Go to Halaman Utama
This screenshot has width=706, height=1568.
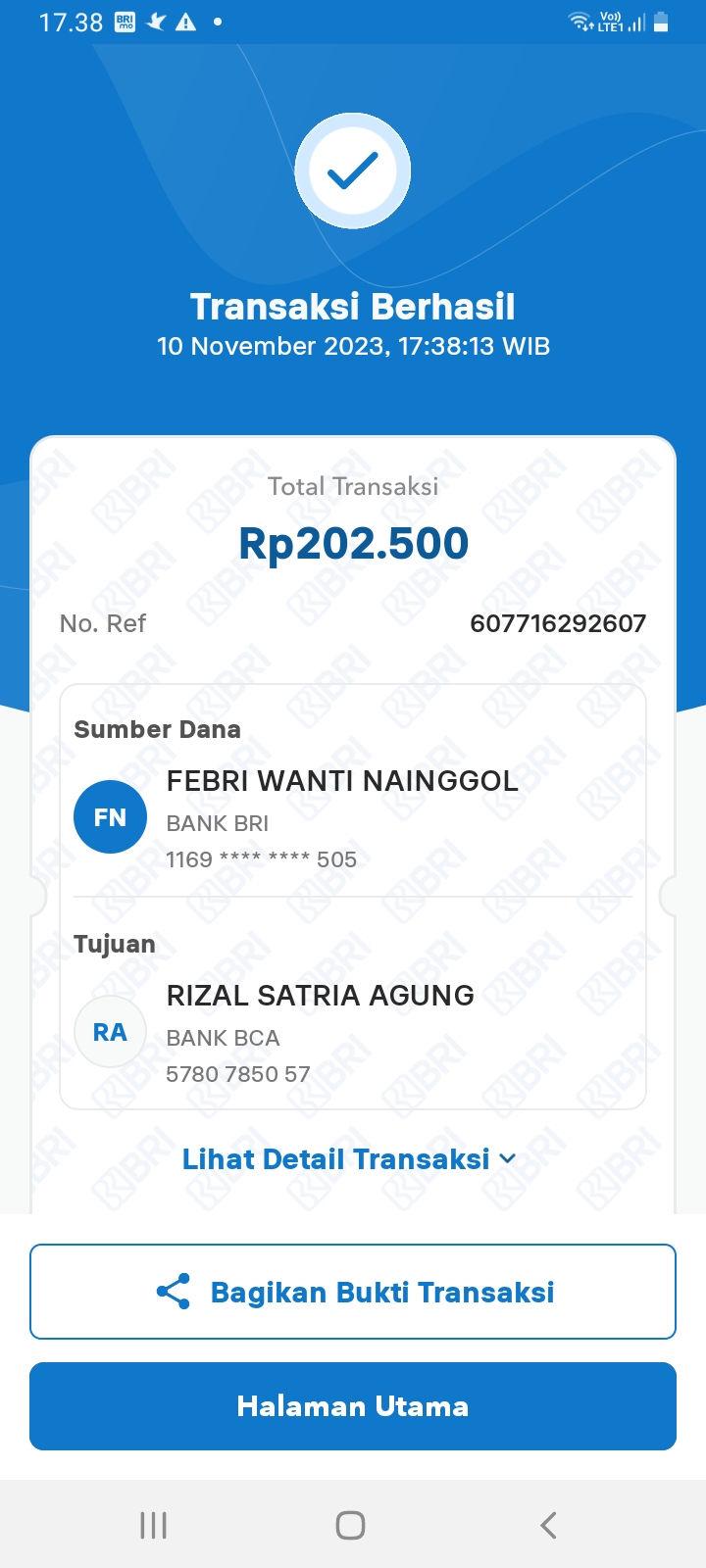coord(353,1406)
